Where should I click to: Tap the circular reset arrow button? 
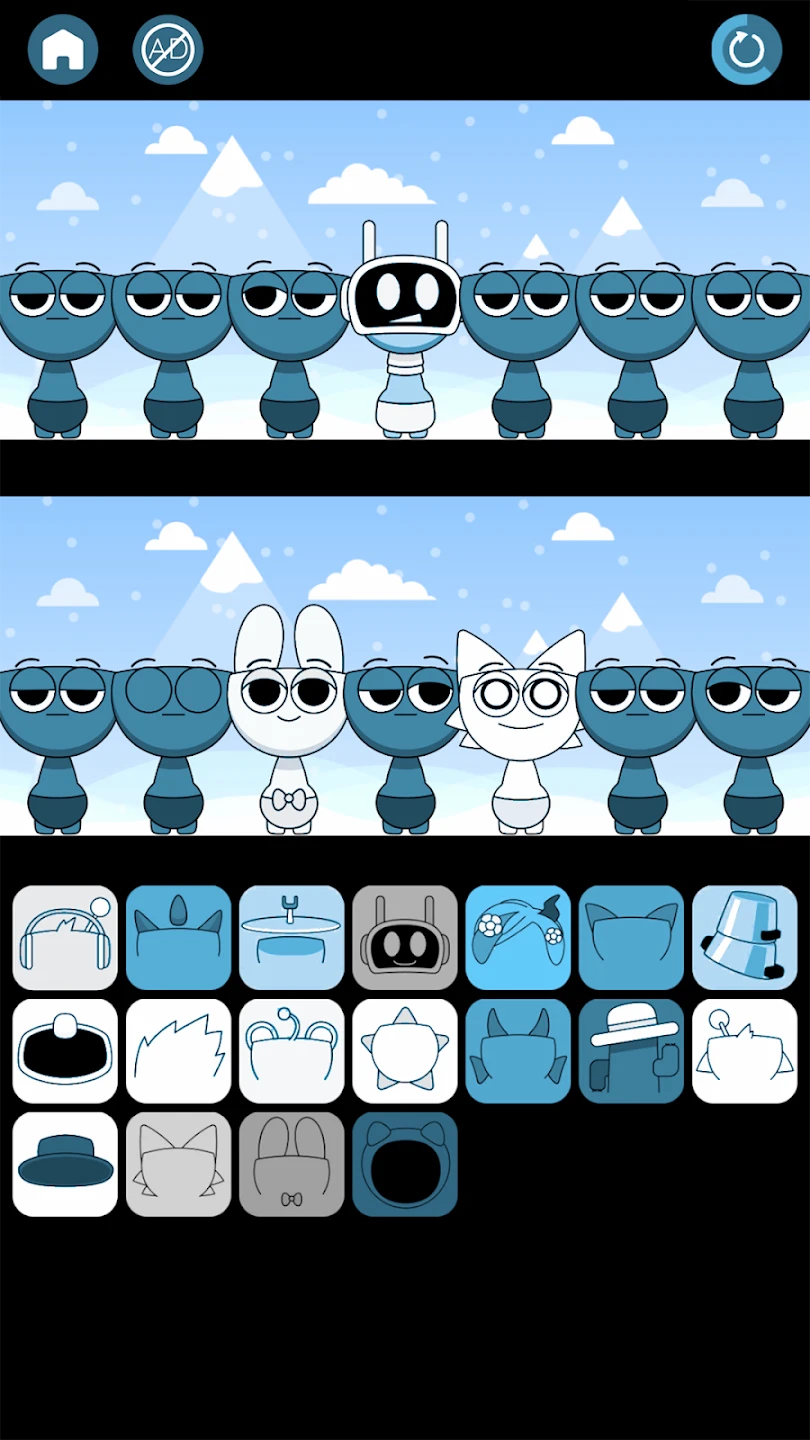[746, 49]
